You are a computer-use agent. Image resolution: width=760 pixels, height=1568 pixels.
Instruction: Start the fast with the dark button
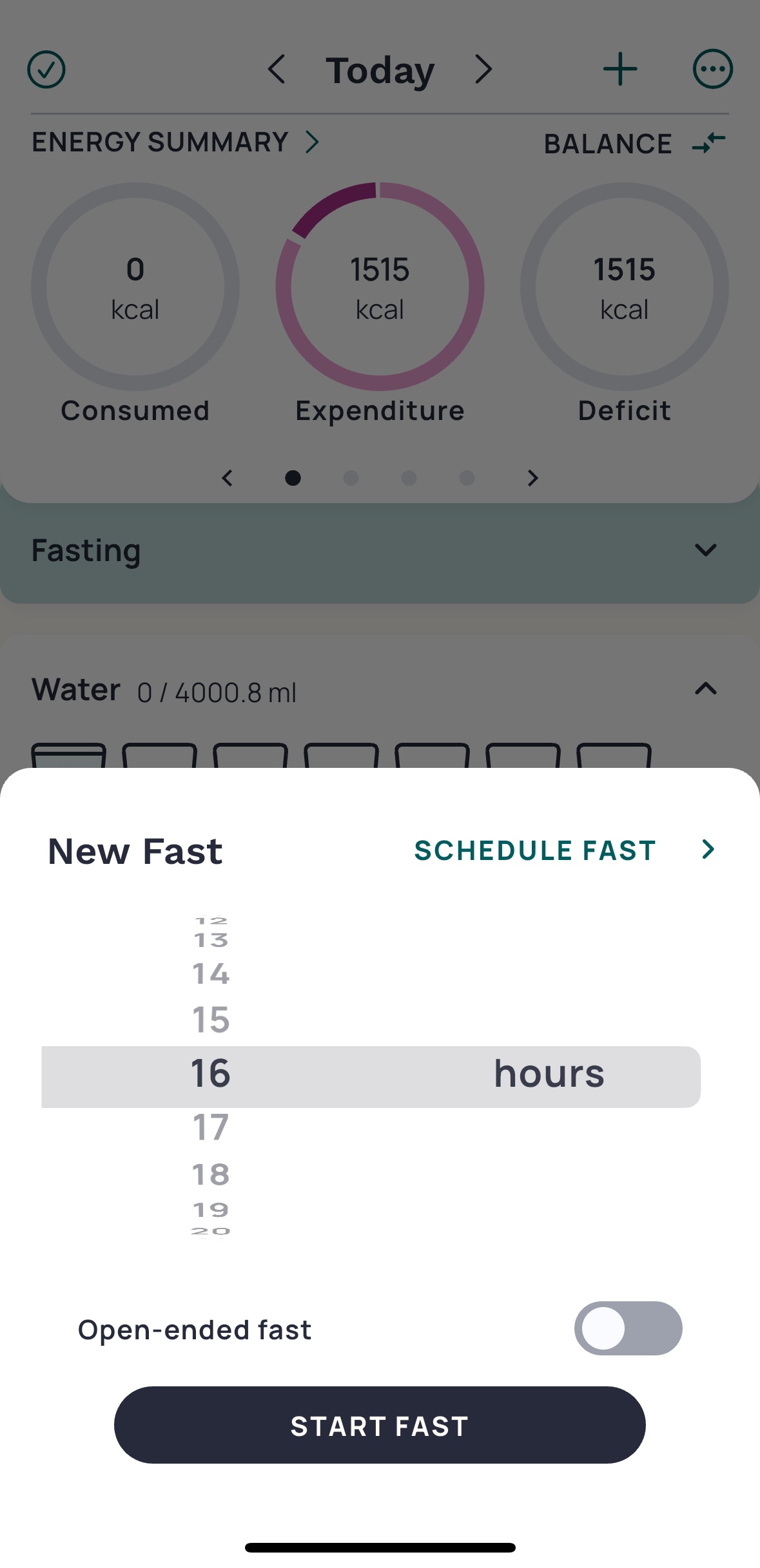380,1425
